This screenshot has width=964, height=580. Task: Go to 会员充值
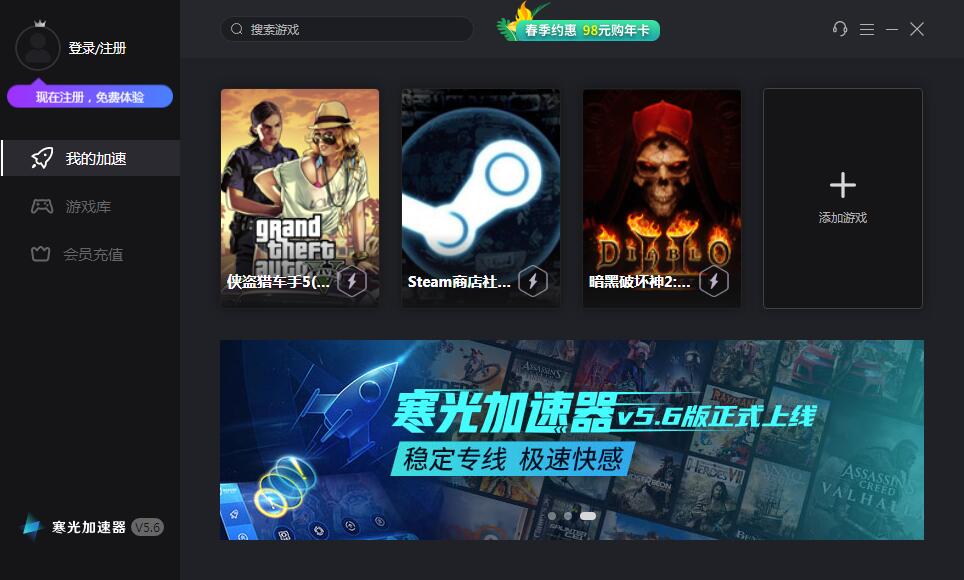pyautogui.click(x=92, y=255)
